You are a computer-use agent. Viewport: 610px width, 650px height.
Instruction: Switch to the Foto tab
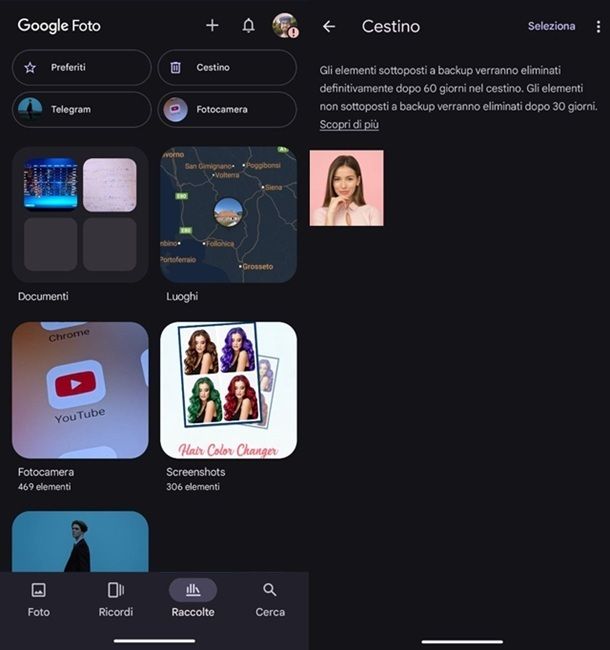click(38, 598)
